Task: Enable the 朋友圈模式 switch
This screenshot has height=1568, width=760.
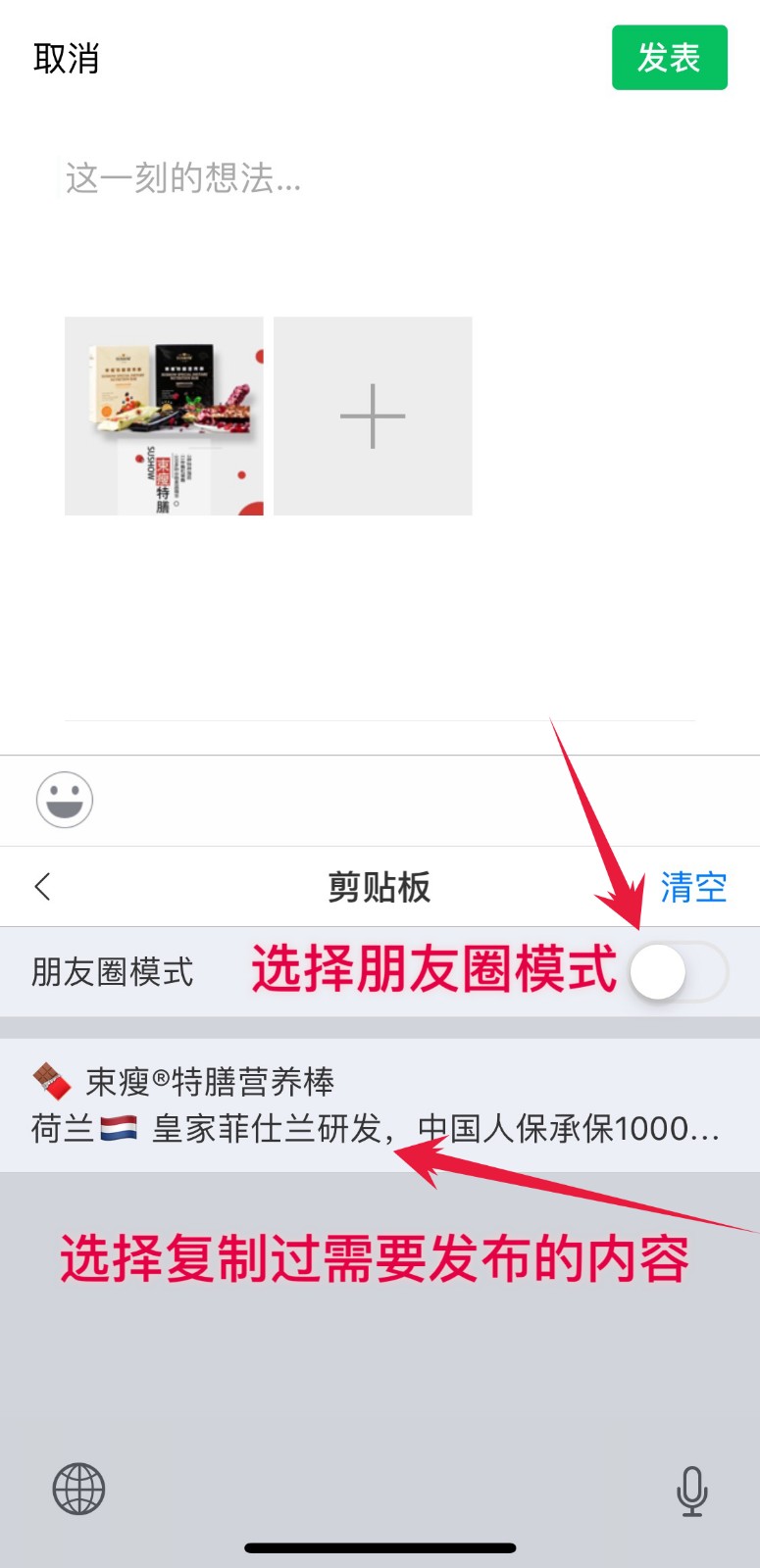Action: point(678,972)
